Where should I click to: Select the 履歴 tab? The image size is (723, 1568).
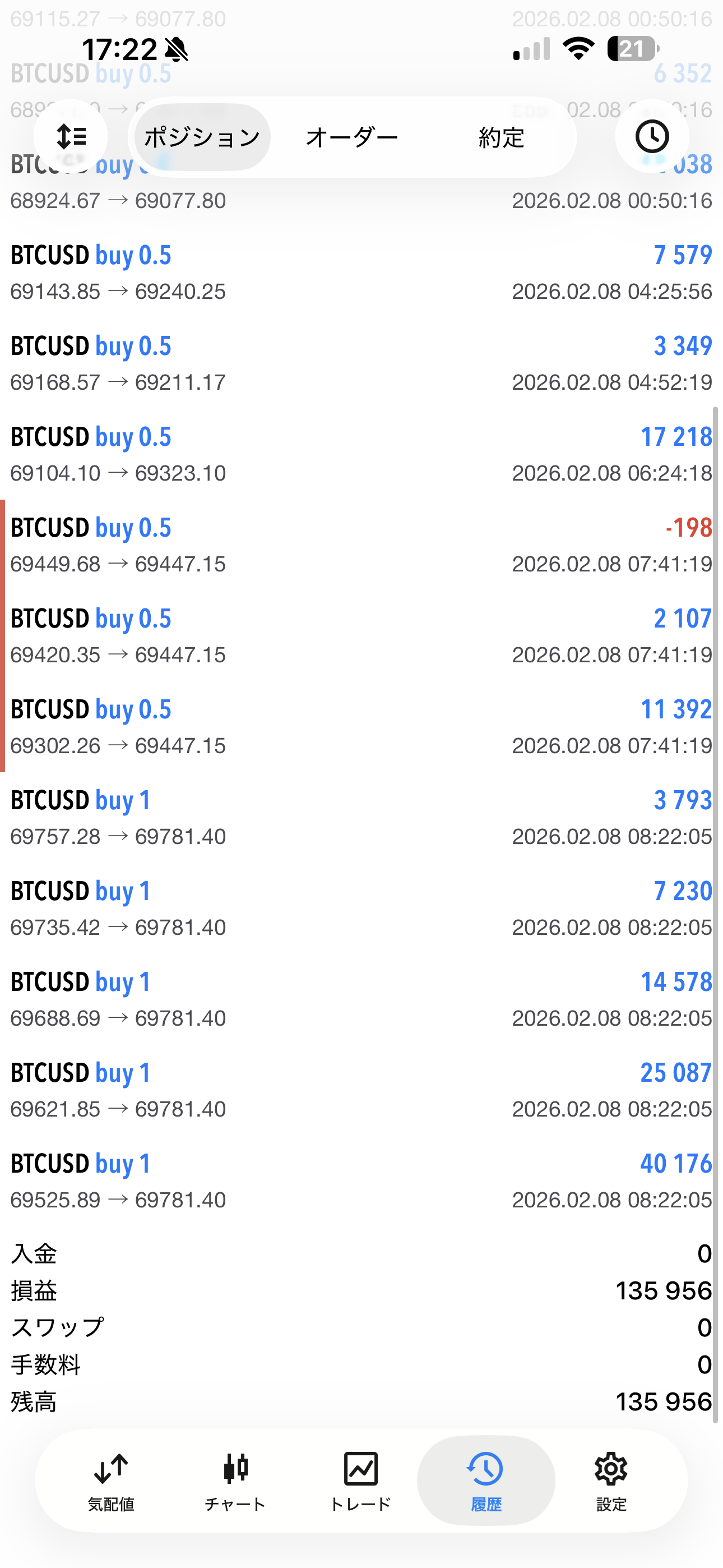(x=486, y=1479)
